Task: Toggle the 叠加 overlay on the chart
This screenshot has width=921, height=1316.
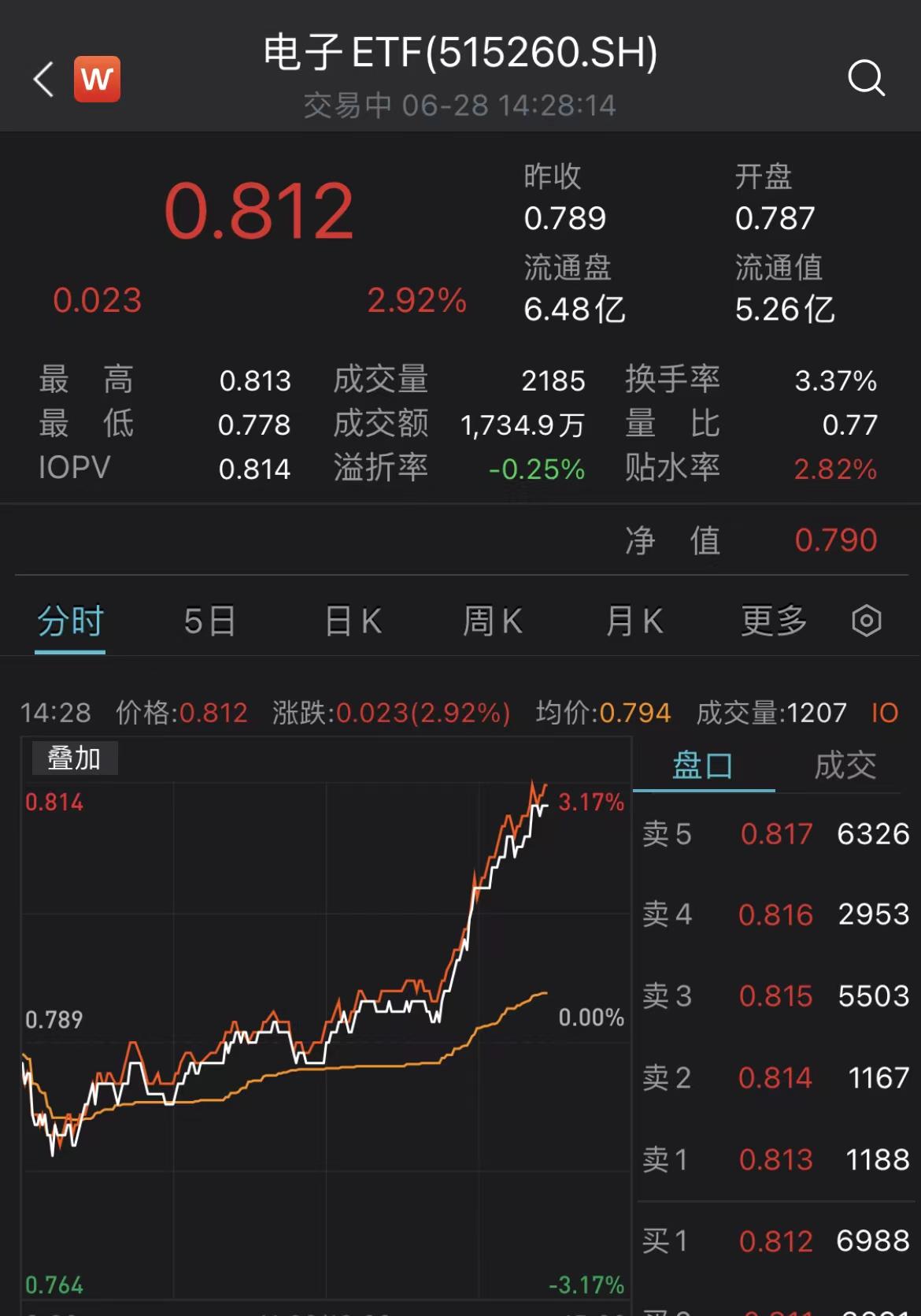Action: [75, 758]
